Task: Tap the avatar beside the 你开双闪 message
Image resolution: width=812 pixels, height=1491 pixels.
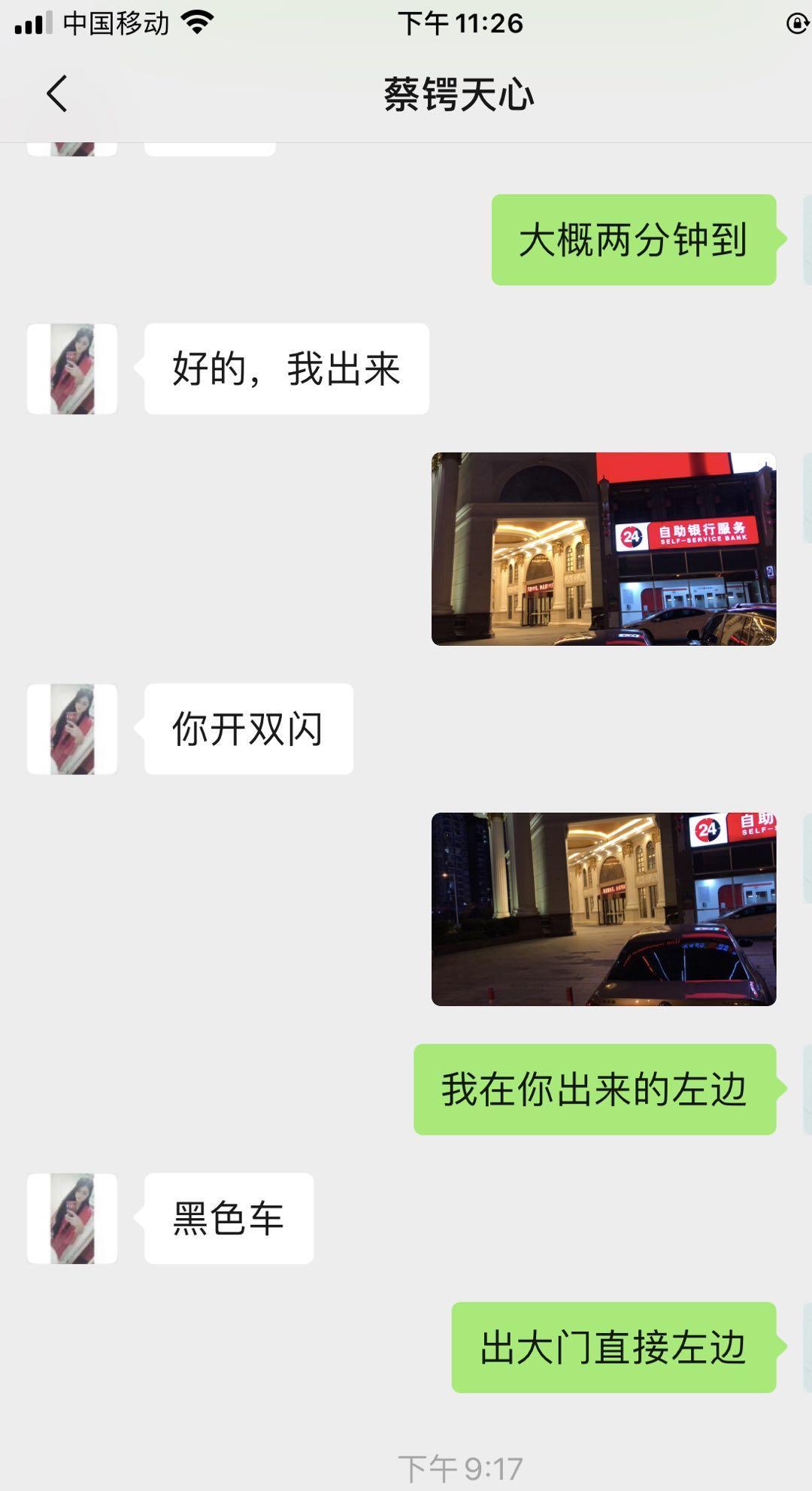Action: point(72,727)
